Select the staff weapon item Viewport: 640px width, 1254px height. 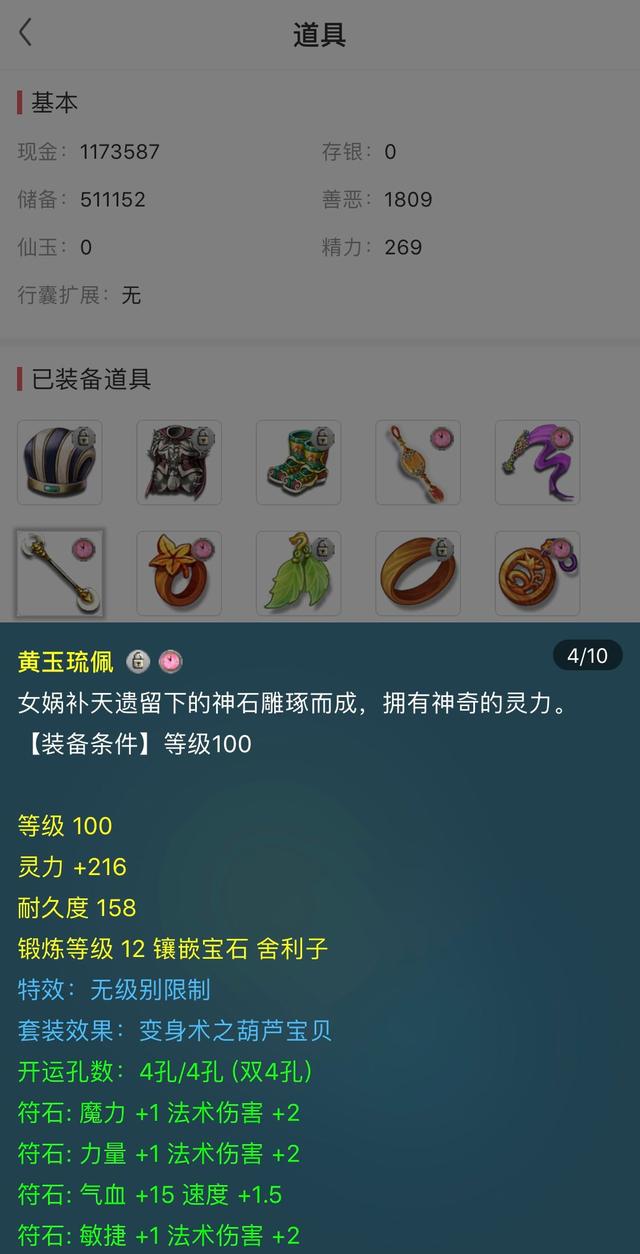point(59,573)
